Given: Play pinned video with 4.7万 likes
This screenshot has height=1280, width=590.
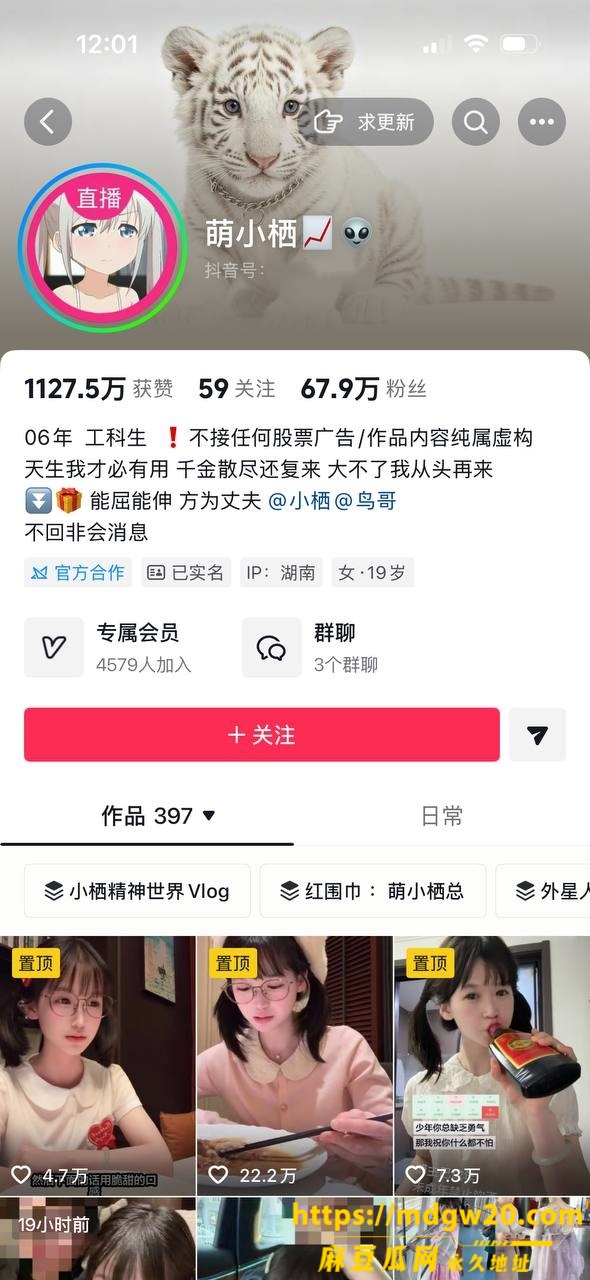Looking at the screenshot, I should tap(97, 1066).
